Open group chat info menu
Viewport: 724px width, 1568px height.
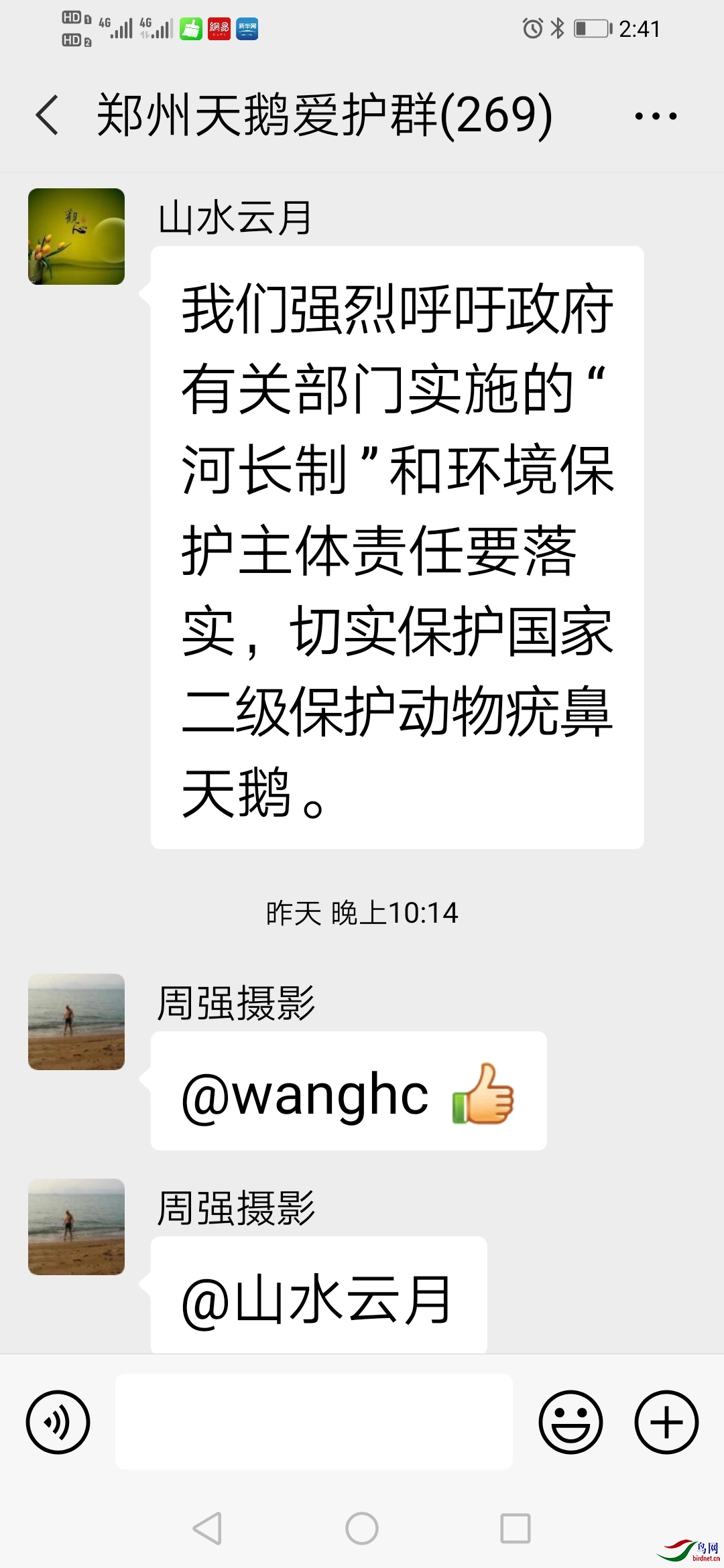655,116
